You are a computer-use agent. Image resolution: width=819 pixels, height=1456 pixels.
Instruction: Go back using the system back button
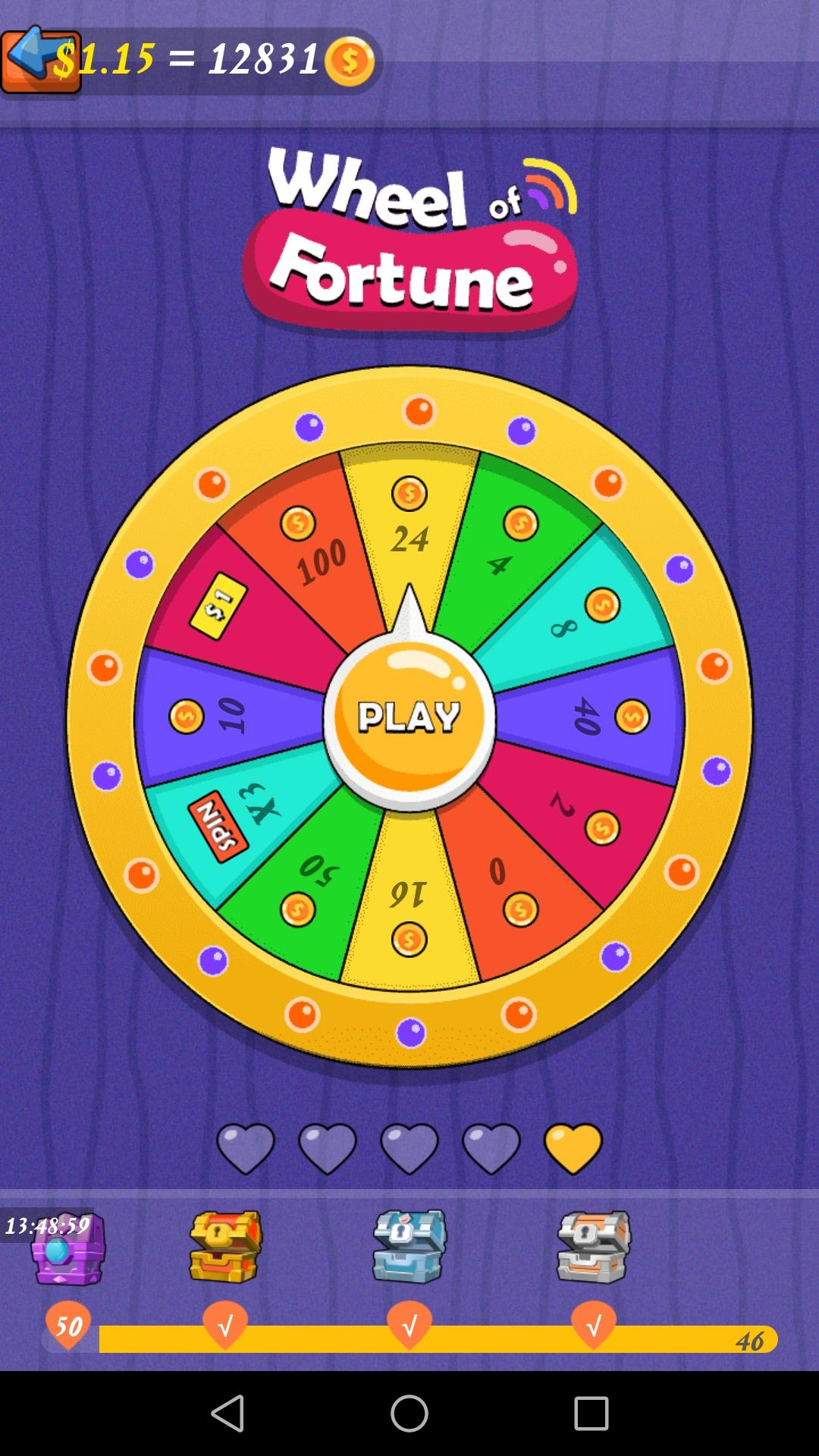[227, 1414]
